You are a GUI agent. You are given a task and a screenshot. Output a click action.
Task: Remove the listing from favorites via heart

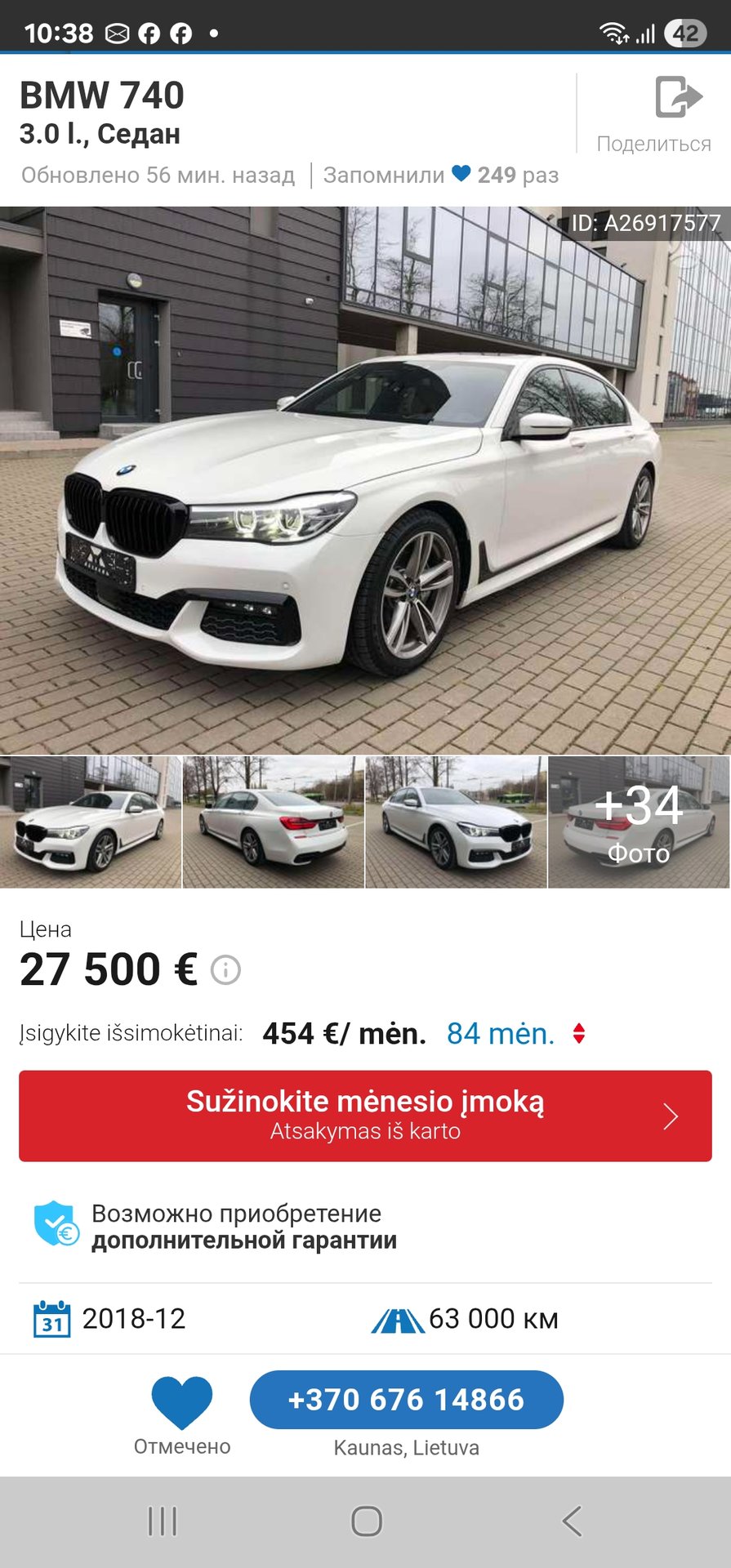point(181,1403)
